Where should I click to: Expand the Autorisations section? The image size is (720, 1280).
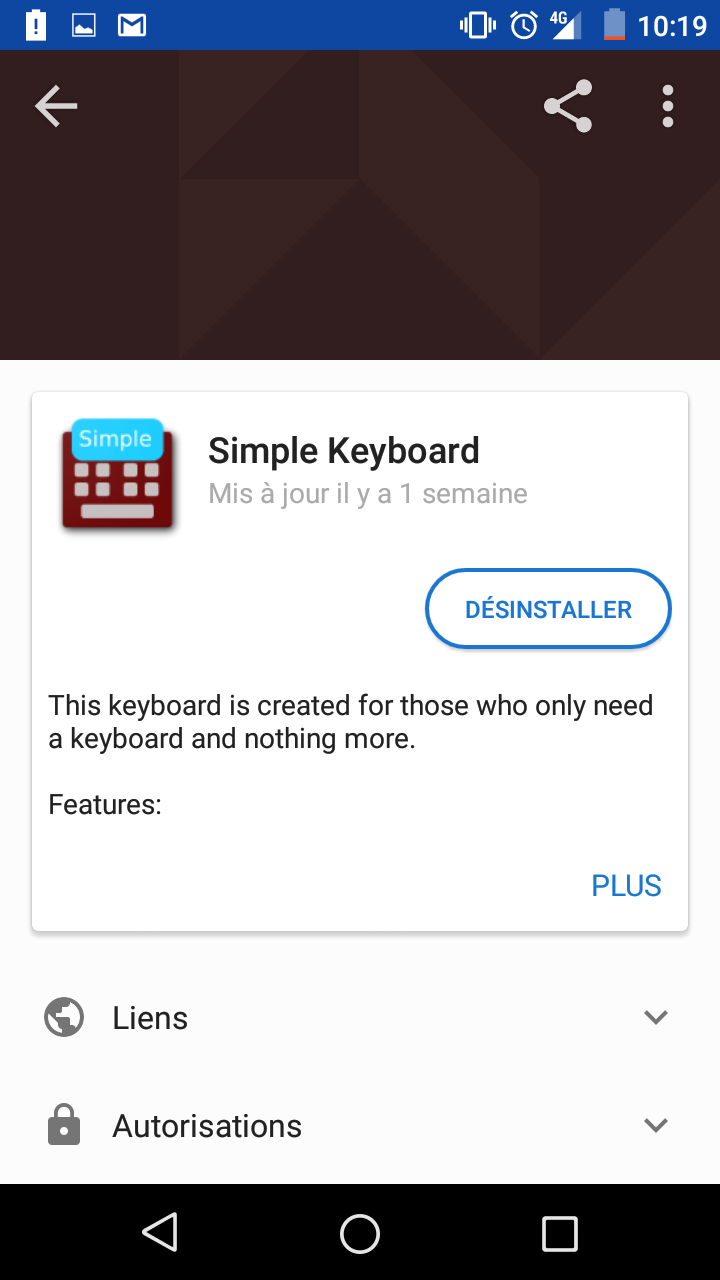coord(360,1126)
